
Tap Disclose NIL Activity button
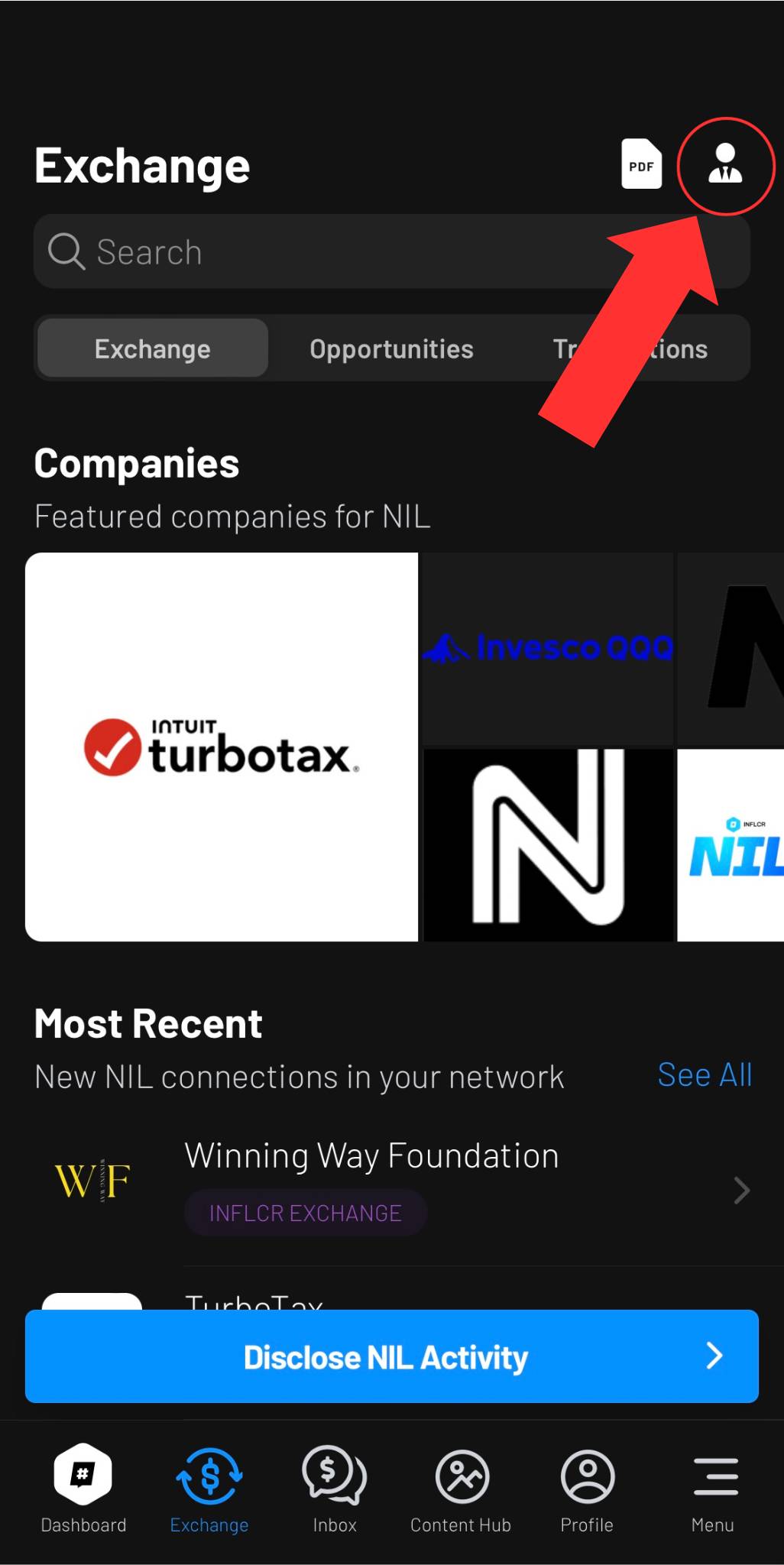point(391,1356)
